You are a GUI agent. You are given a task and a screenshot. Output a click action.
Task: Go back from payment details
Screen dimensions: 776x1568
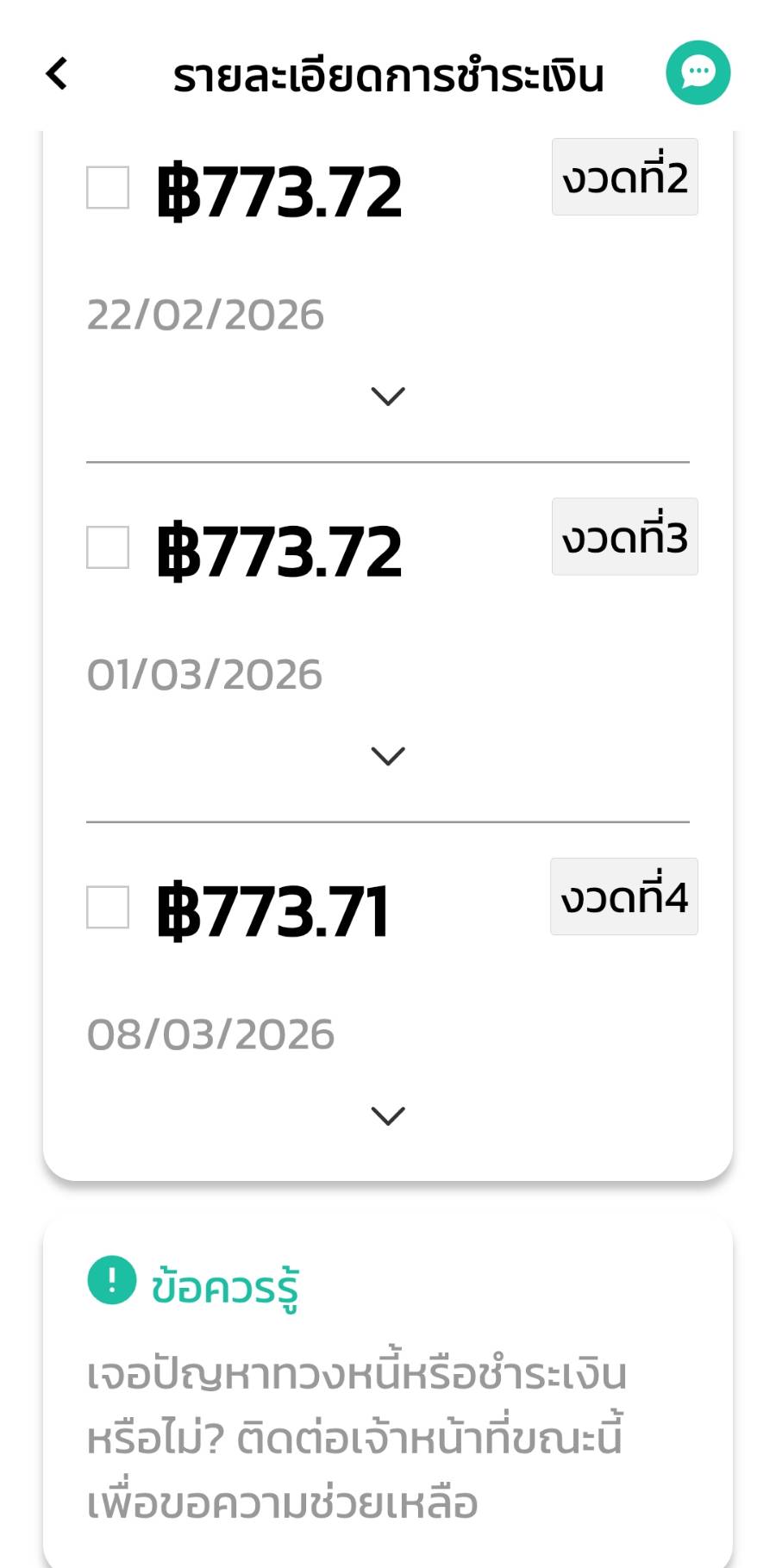tap(57, 74)
